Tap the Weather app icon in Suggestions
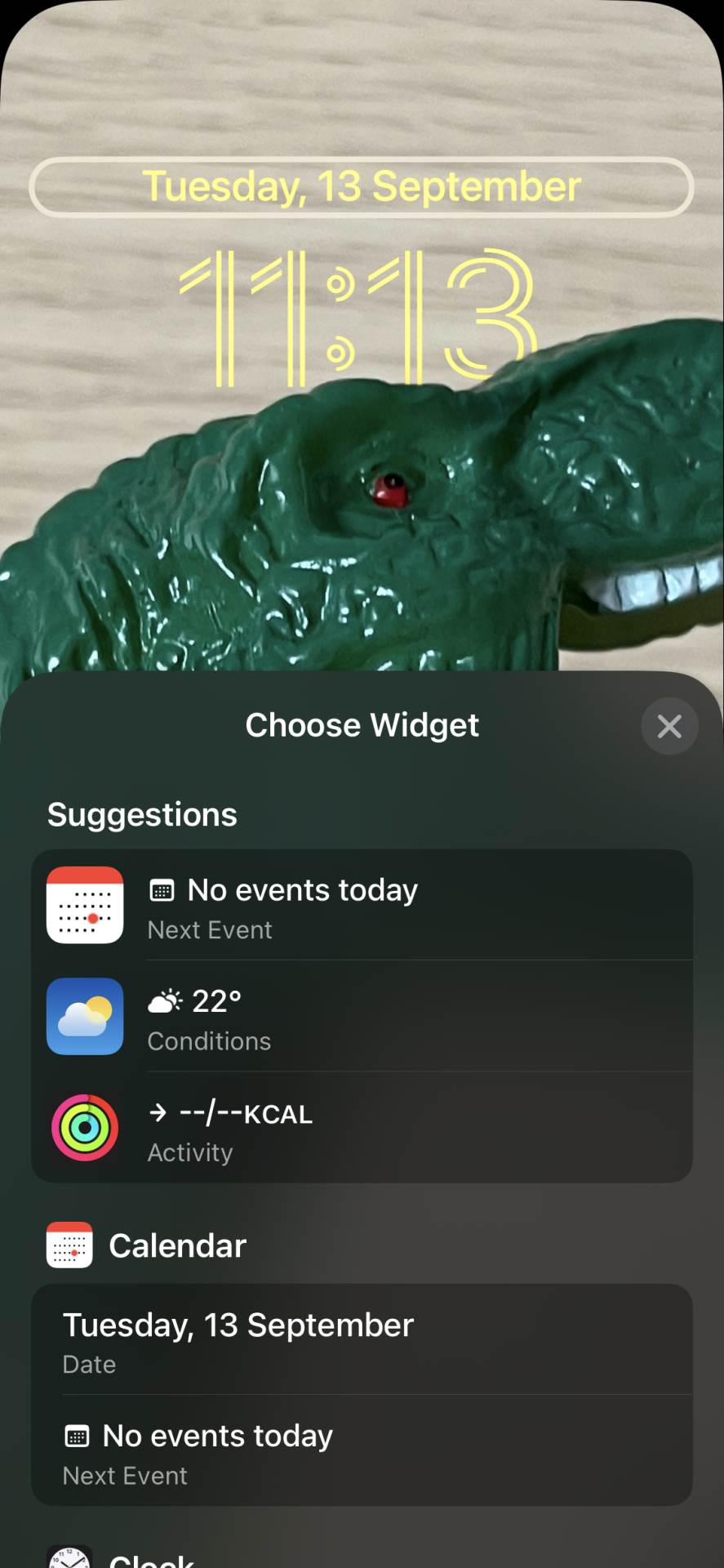This screenshot has height=1568, width=724. (x=84, y=1017)
